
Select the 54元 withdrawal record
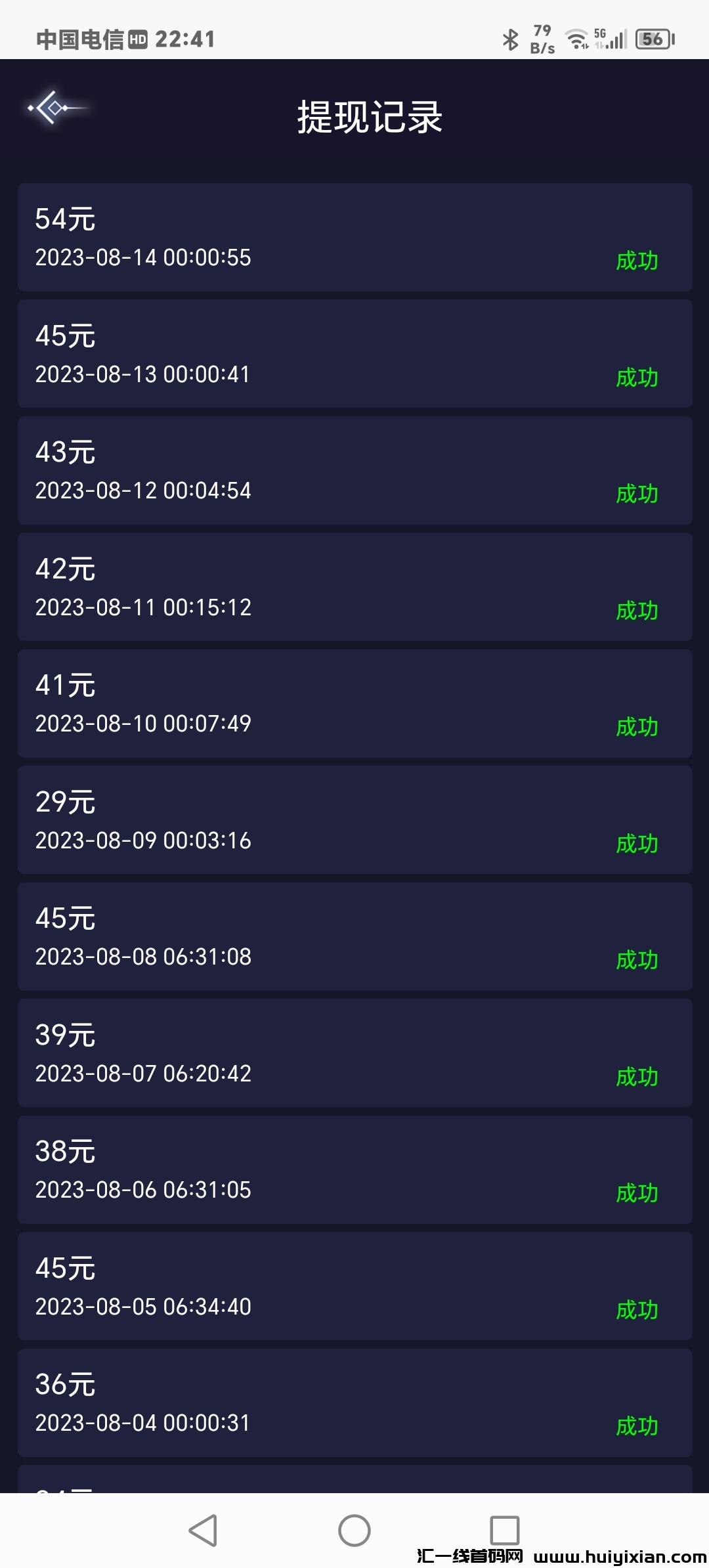354,238
